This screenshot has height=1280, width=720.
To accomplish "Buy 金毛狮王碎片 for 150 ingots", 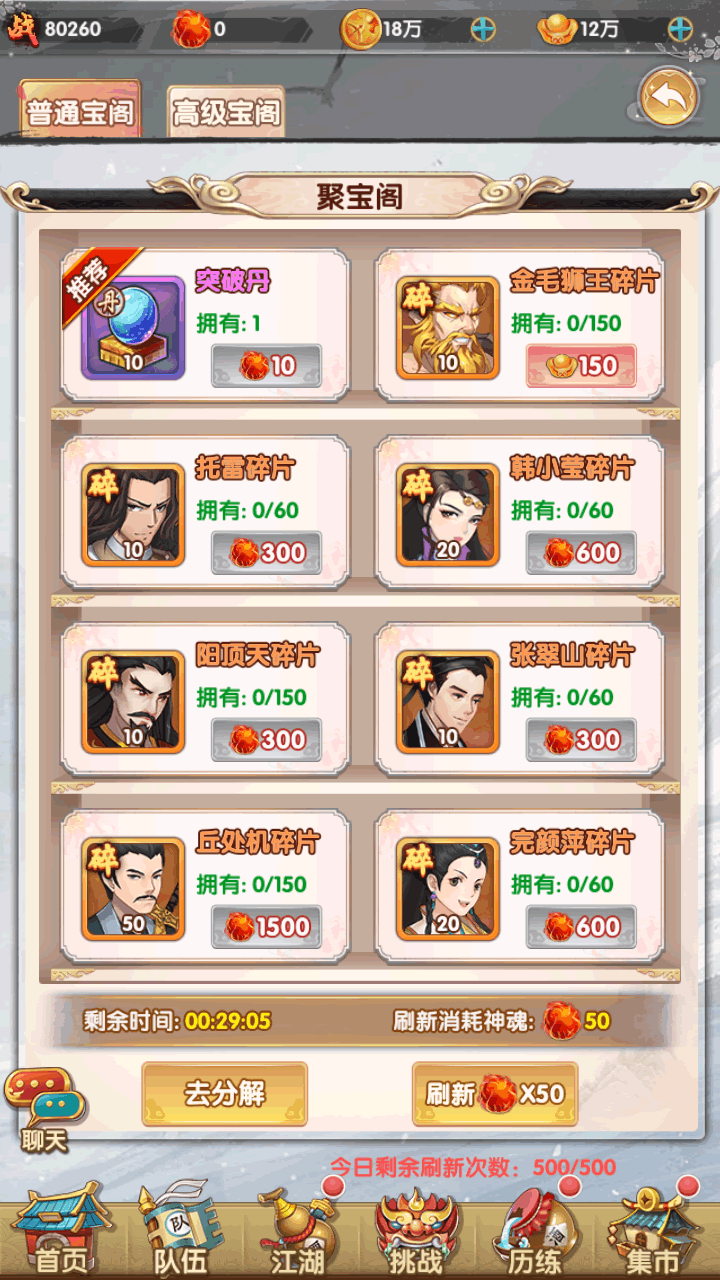I will (581, 365).
